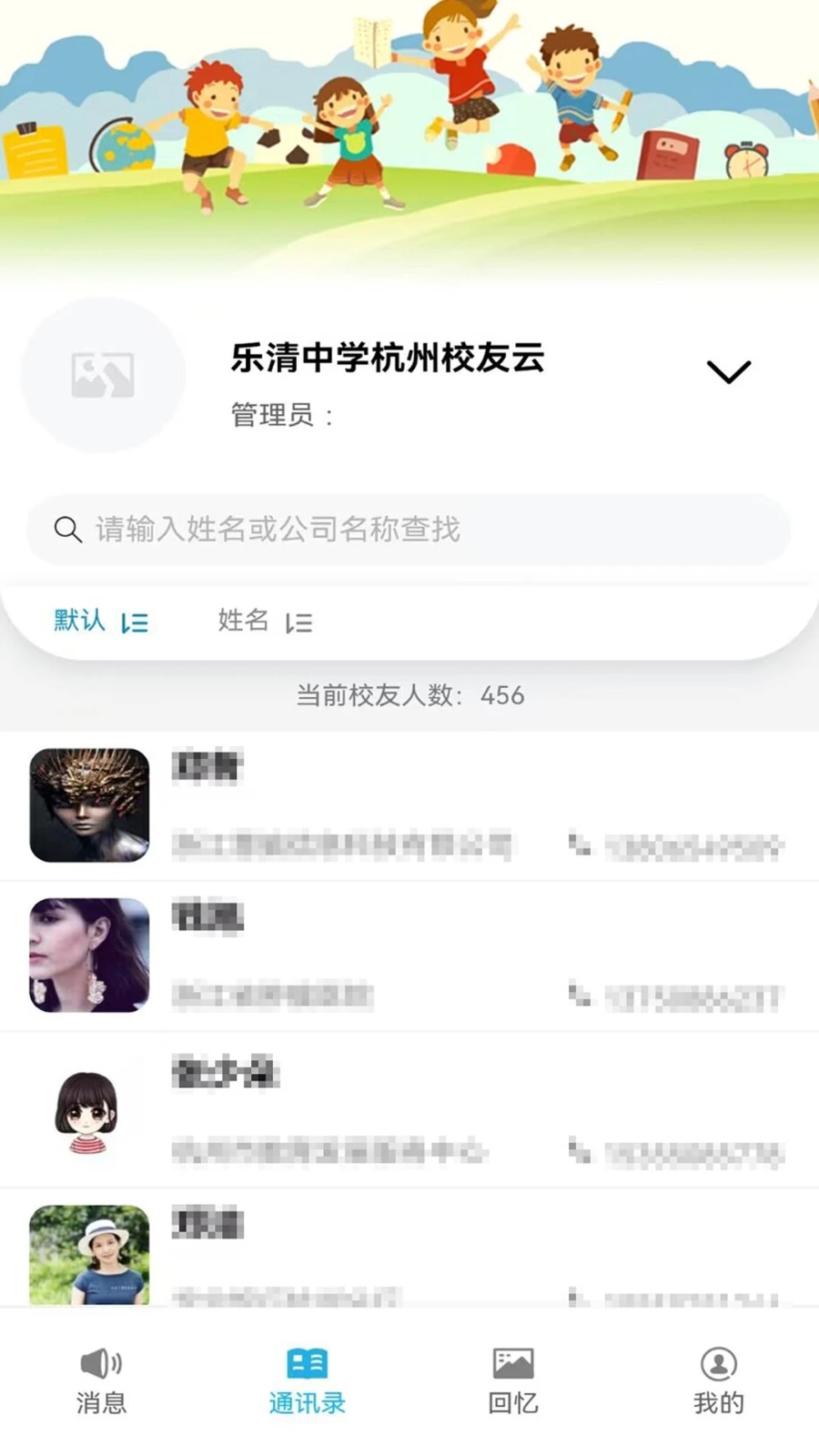Open the contact with the golden headdress avatar
Image resolution: width=819 pixels, height=1456 pixels.
coord(89,805)
